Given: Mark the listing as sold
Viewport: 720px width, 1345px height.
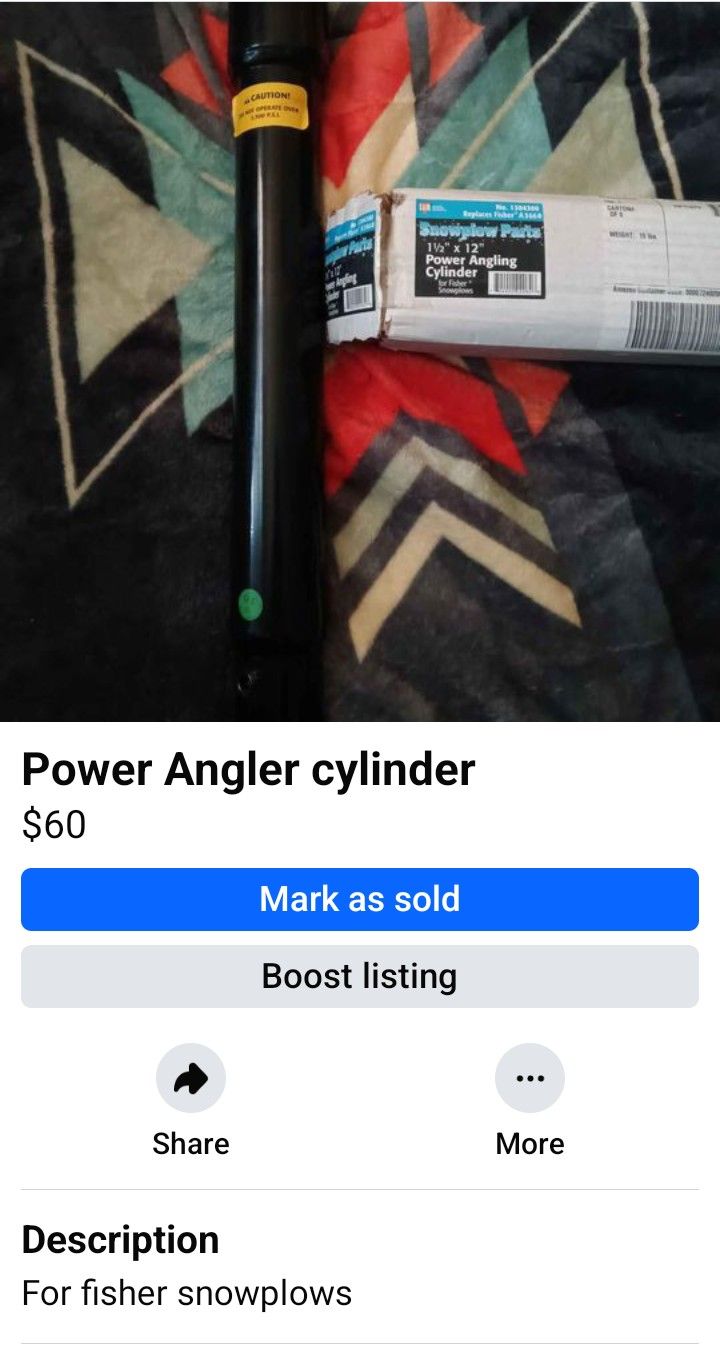Looking at the screenshot, I should click(360, 899).
